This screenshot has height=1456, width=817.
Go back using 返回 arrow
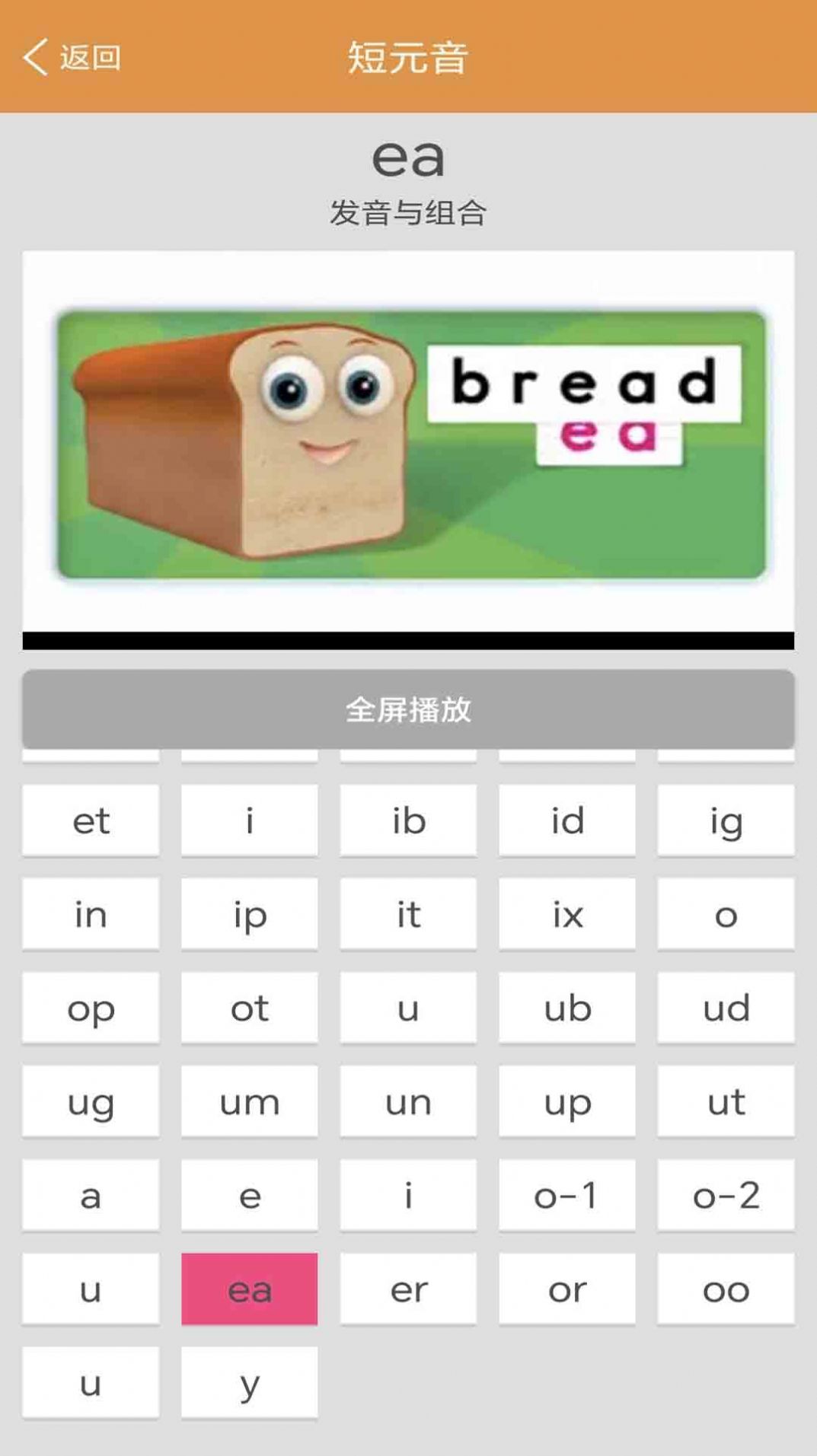pos(70,57)
